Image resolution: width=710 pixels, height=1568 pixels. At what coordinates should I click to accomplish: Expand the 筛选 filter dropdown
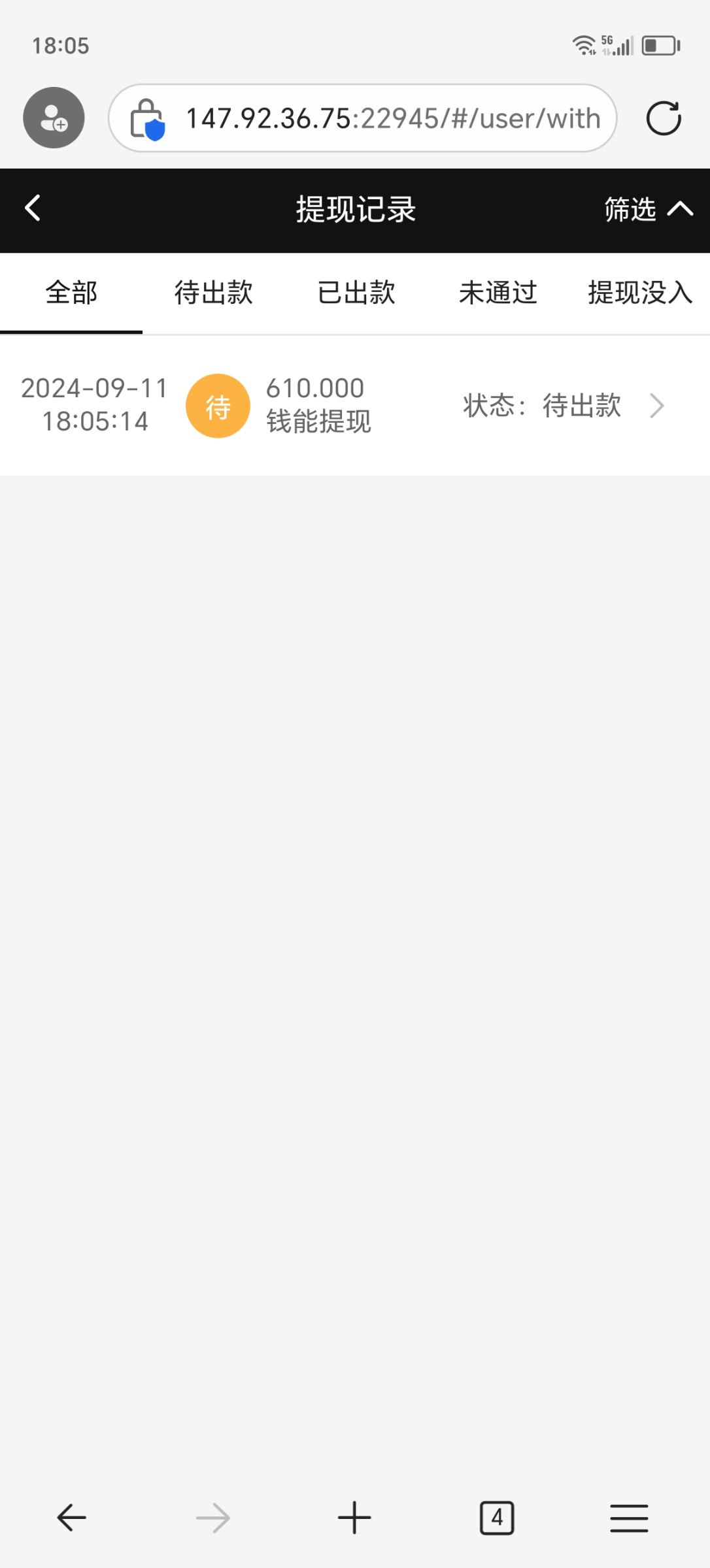point(648,209)
